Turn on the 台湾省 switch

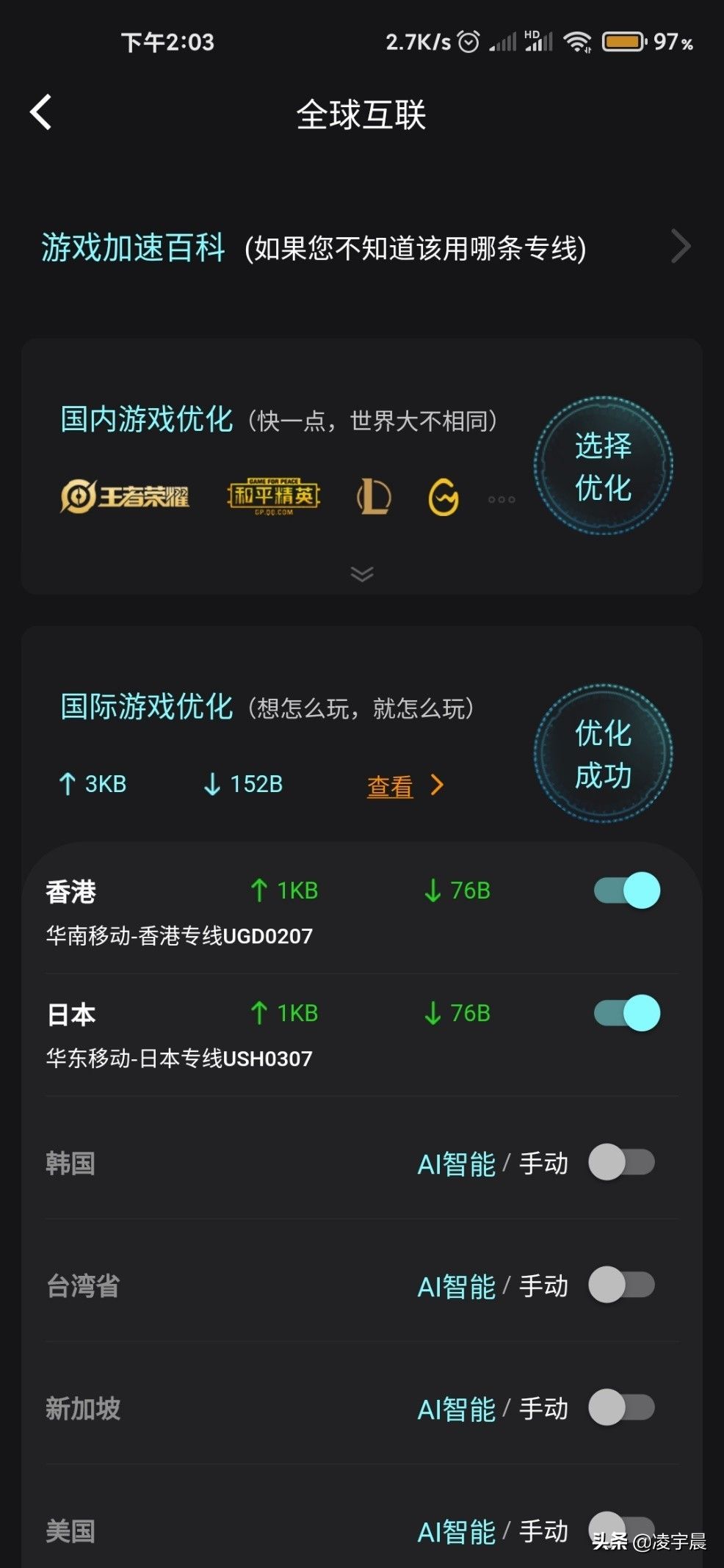621,1285
